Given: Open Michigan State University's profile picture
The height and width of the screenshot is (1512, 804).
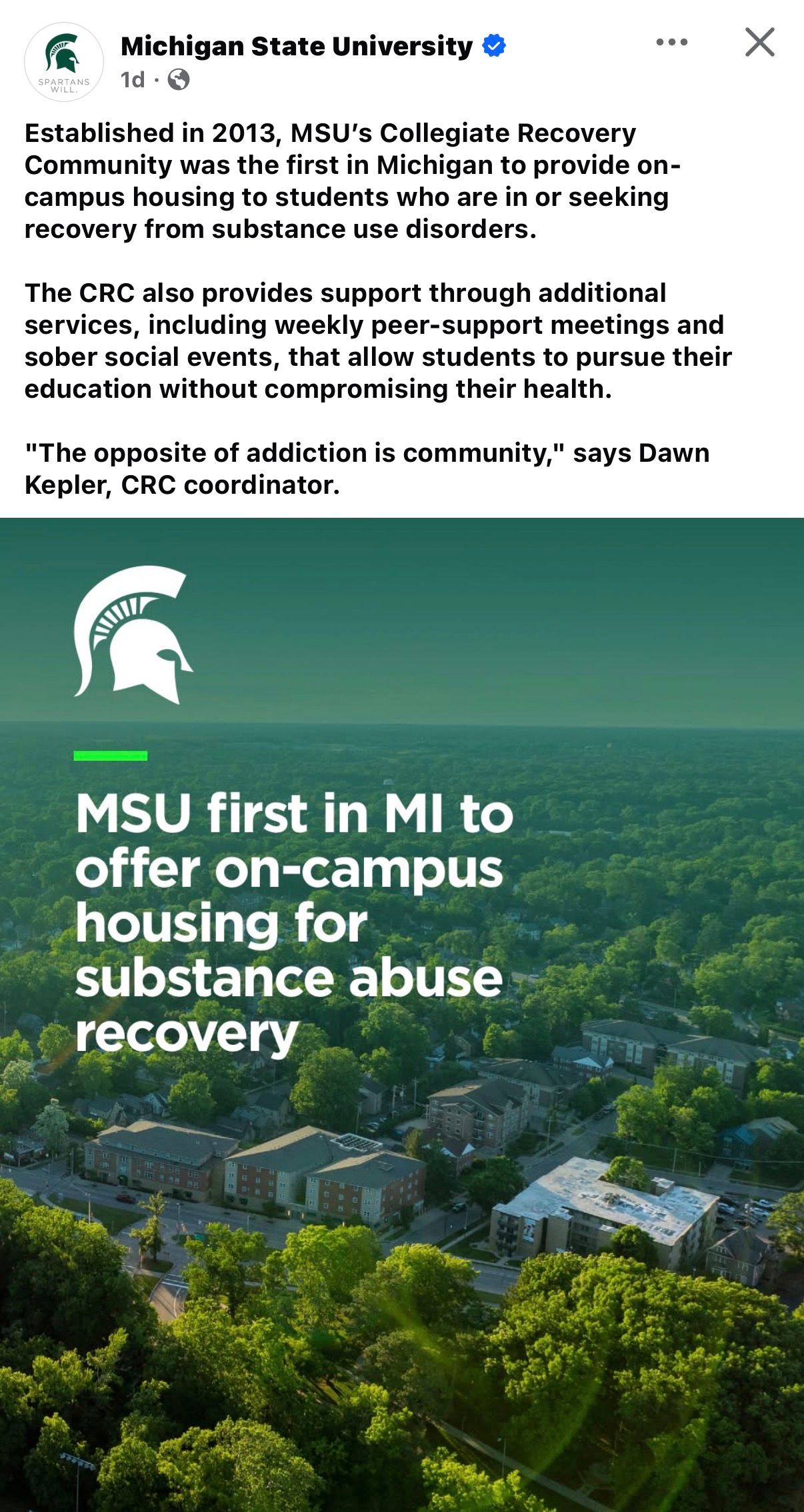Looking at the screenshot, I should (x=64, y=63).
